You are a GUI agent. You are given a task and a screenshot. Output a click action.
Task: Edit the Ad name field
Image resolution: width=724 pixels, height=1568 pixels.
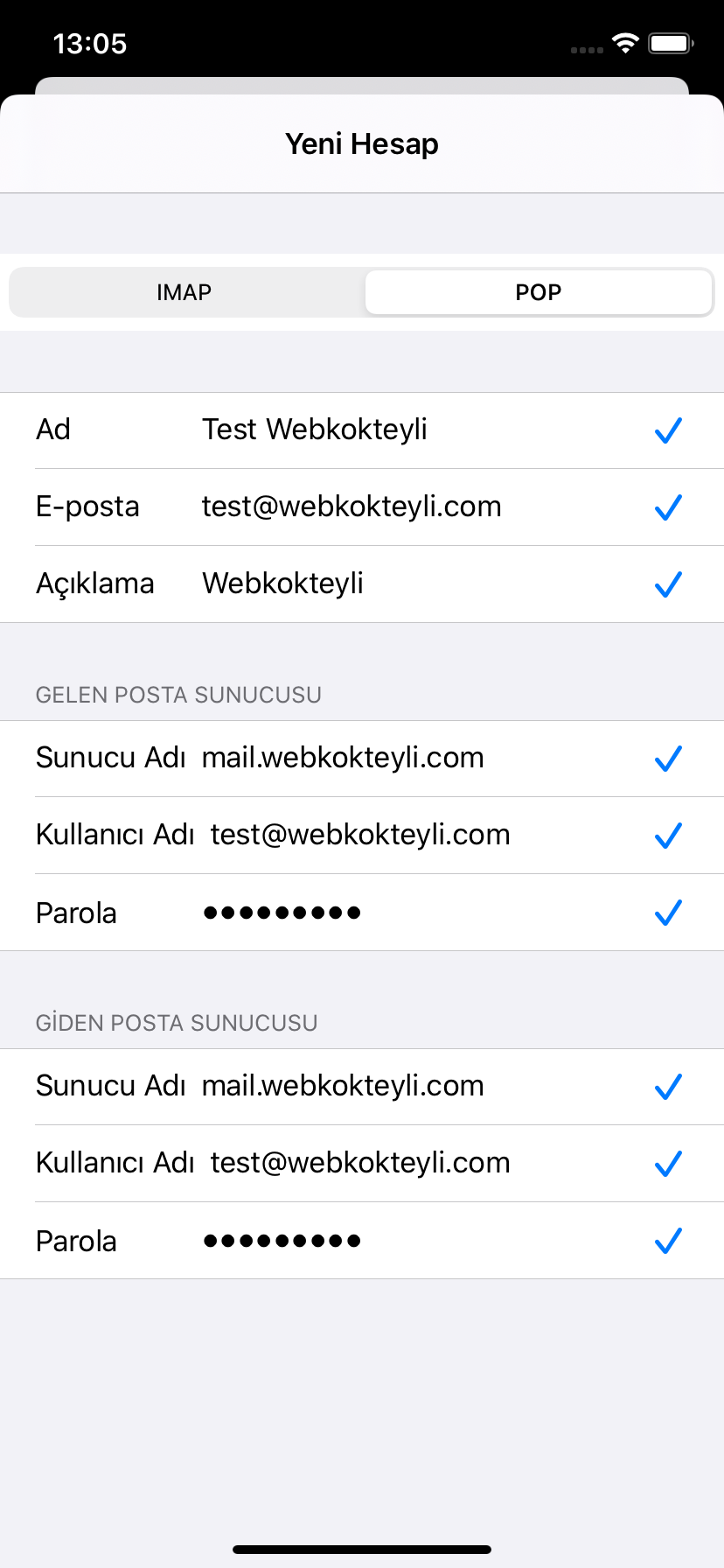362,430
